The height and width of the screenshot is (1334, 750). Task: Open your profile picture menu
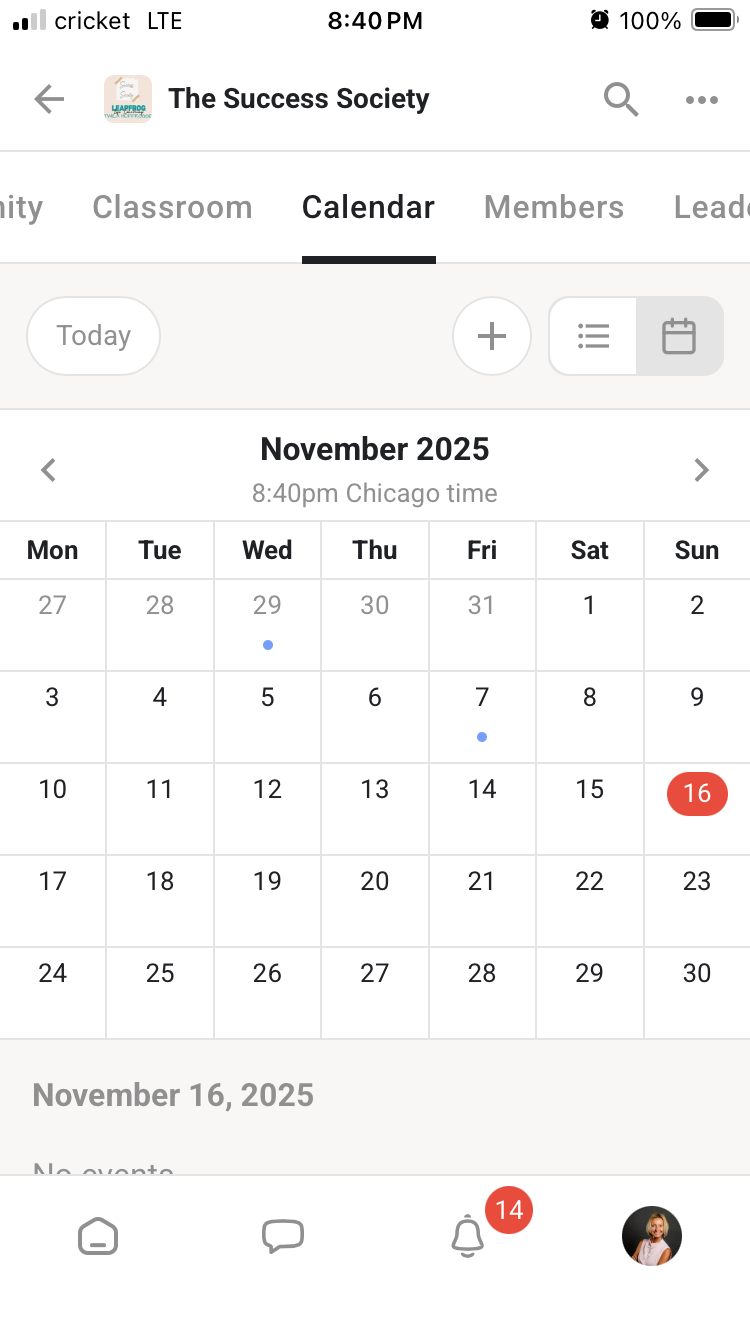(652, 1236)
